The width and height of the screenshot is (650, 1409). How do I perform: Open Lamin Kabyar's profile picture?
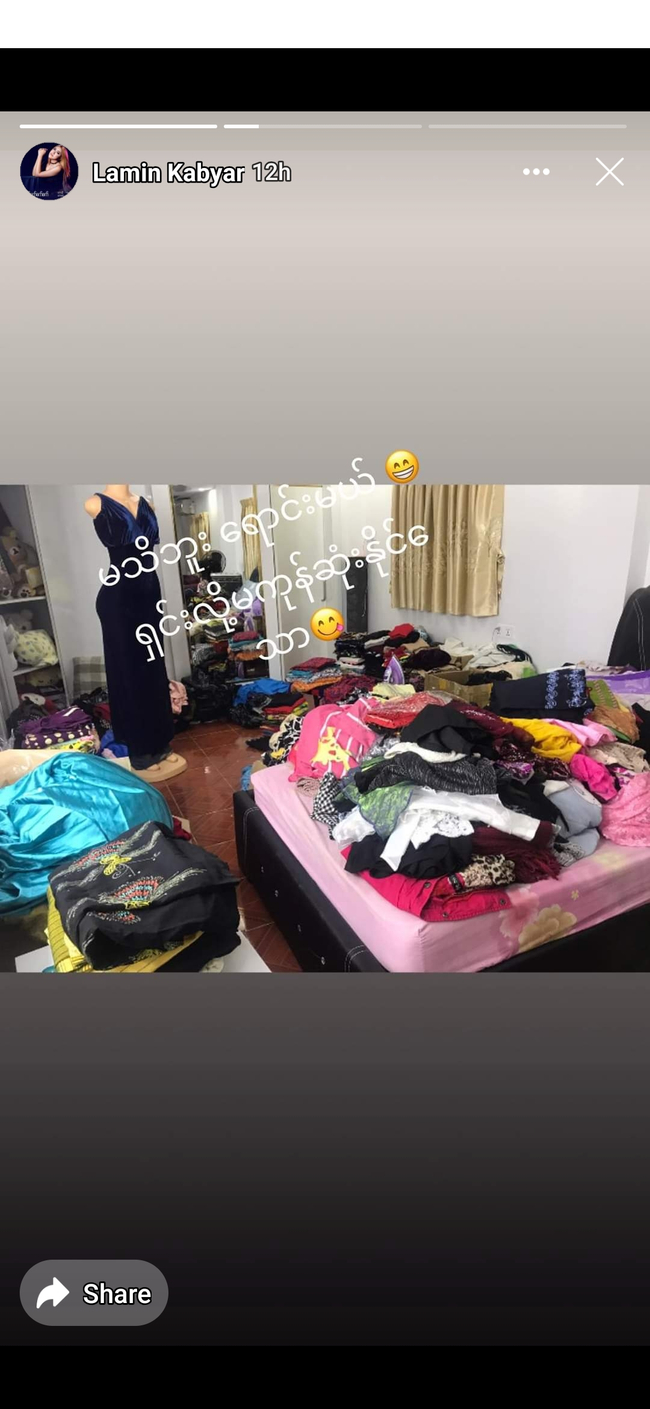pyautogui.click(x=49, y=172)
